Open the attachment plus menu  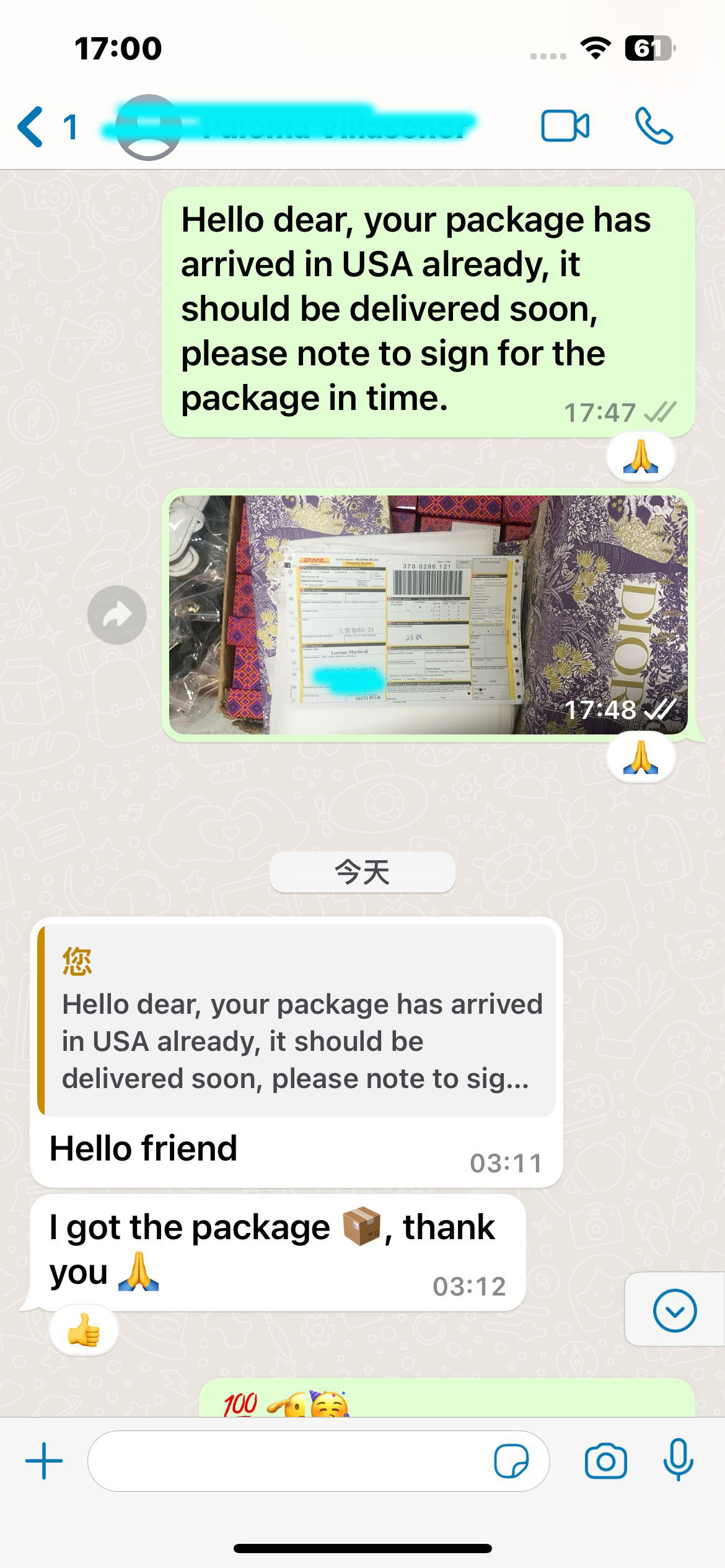coord(44,1461)
